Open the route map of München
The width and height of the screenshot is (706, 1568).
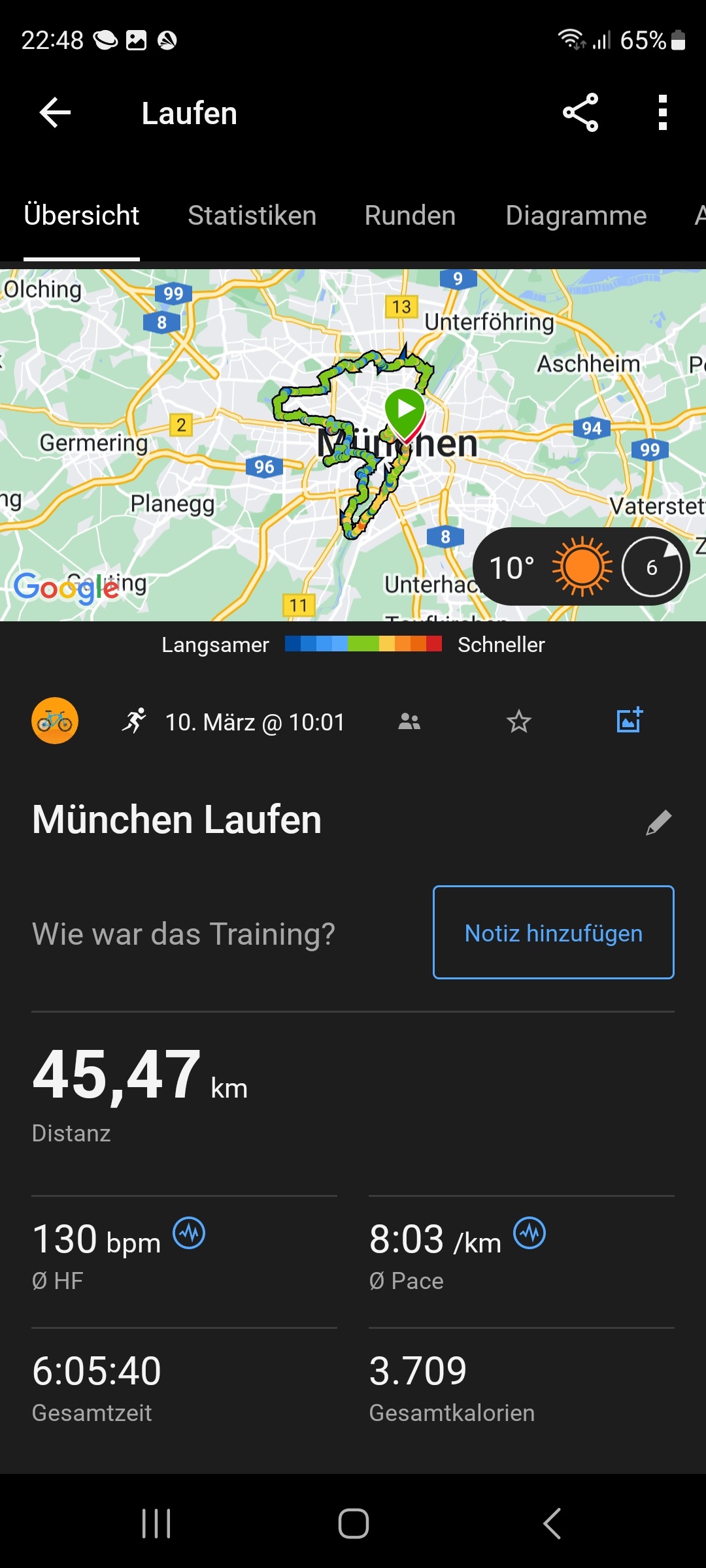pos(261,444)
